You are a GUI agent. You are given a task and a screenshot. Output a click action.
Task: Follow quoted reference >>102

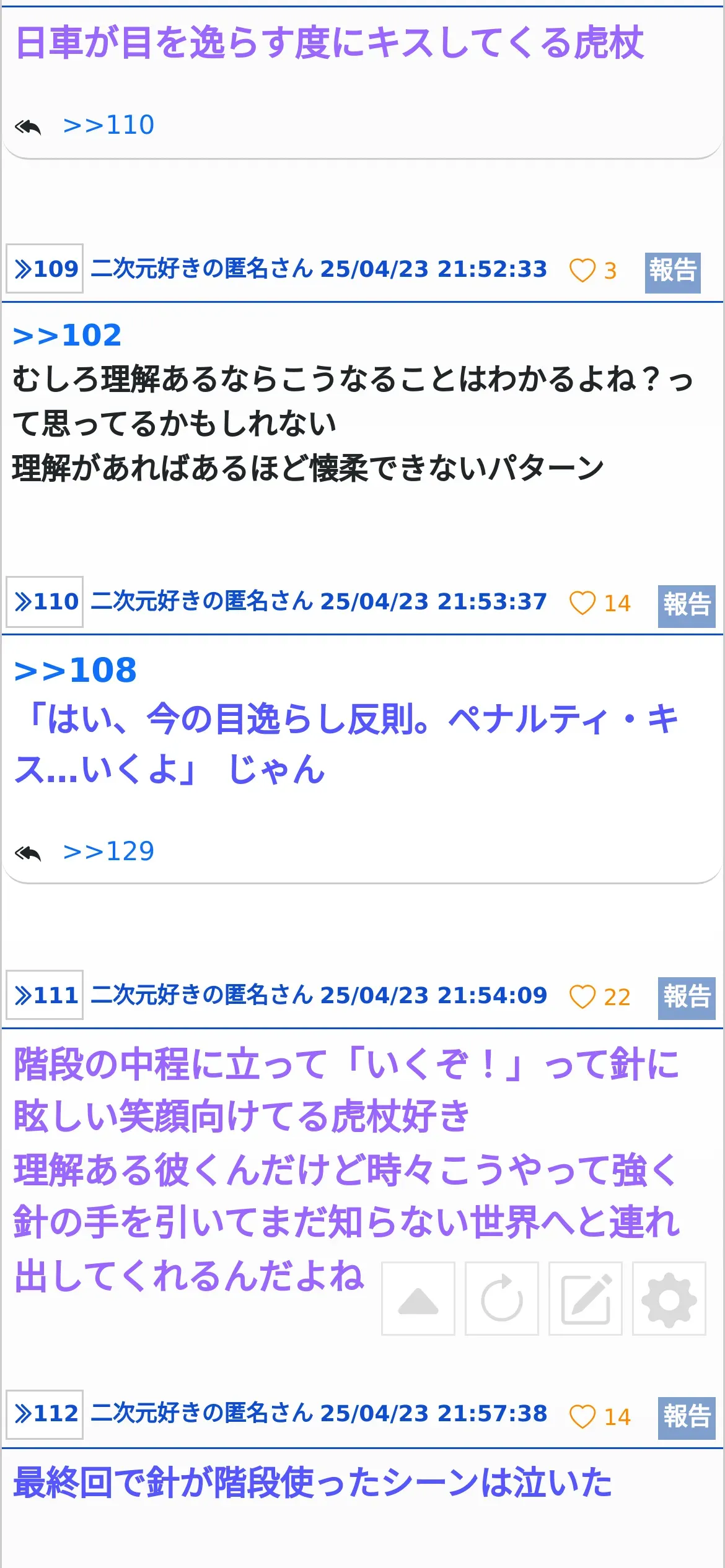point(67,336)
